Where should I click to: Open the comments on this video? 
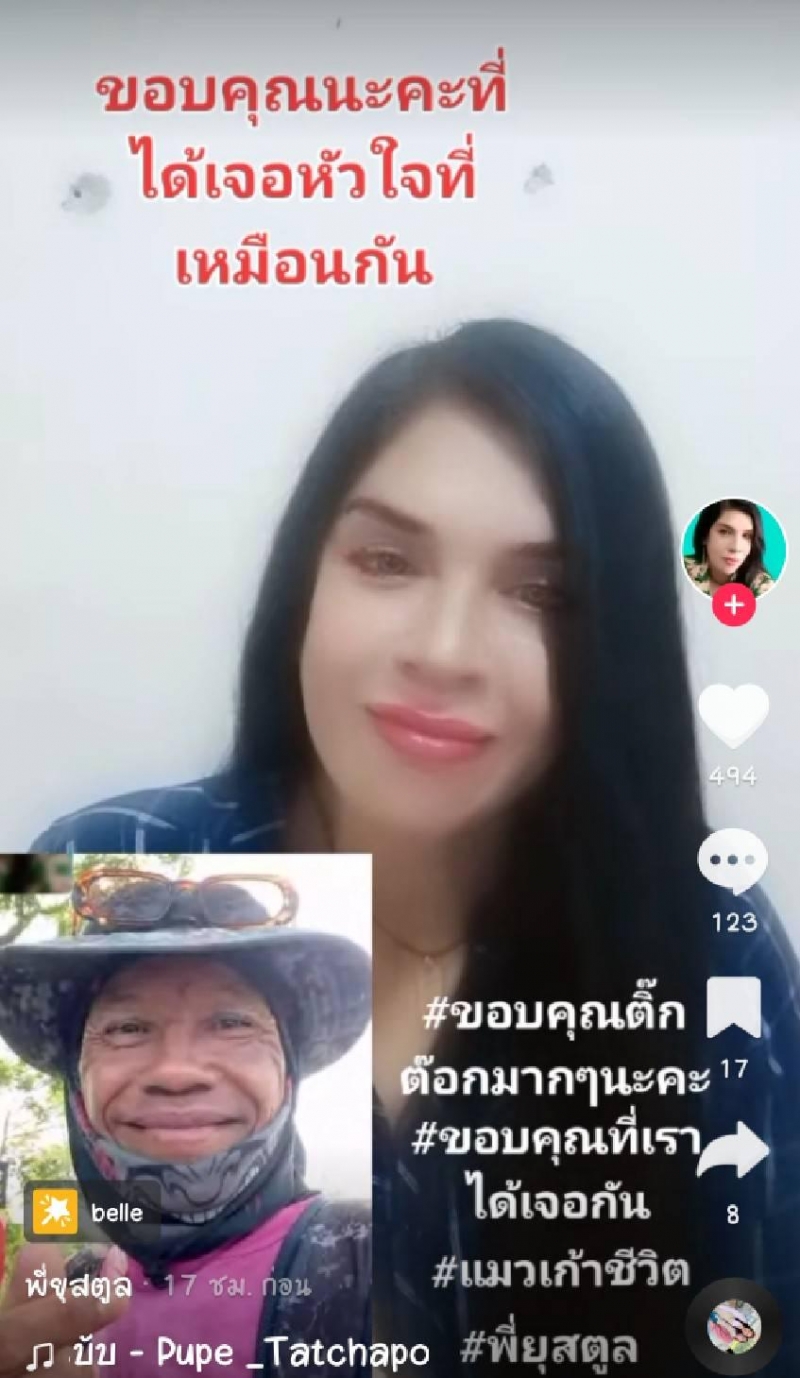pyautogui.click(x=733, y=862)
